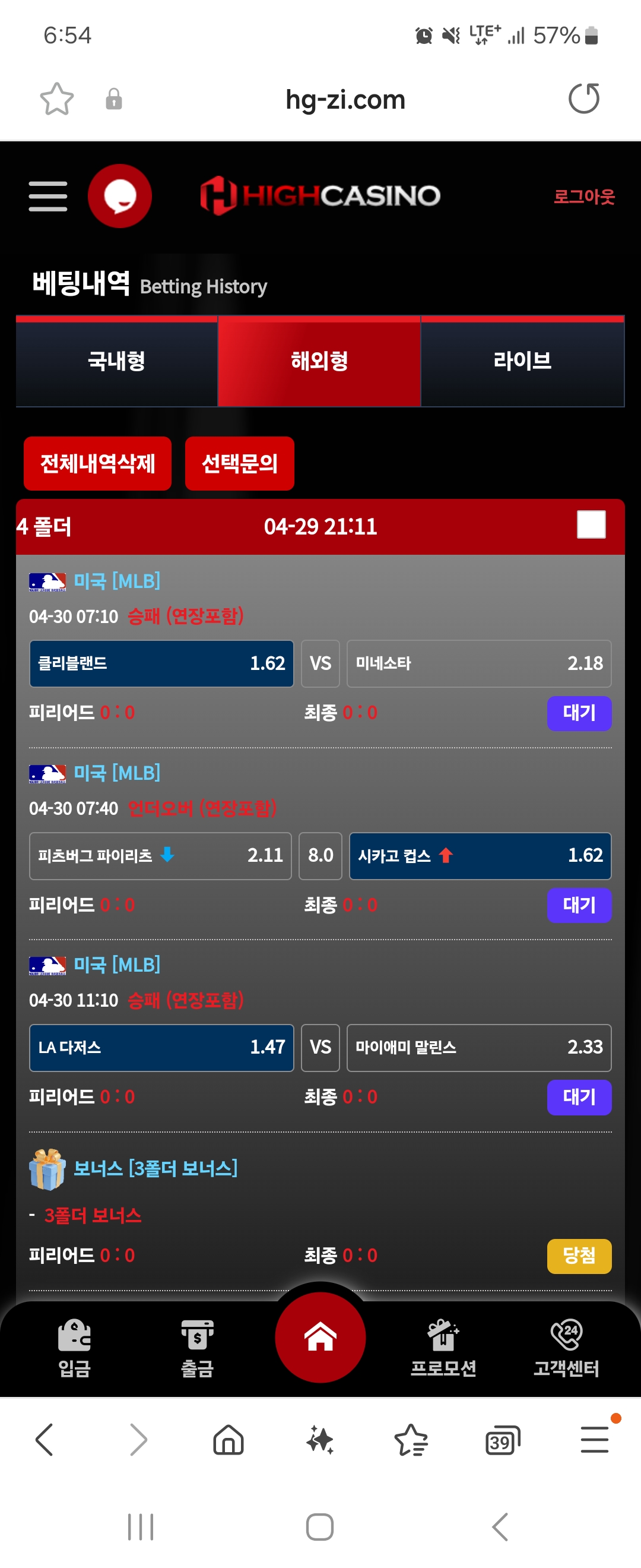641x1568 pixels.
Task: Switch to the 라이브 tab
Action: click(x=522, y=362)
